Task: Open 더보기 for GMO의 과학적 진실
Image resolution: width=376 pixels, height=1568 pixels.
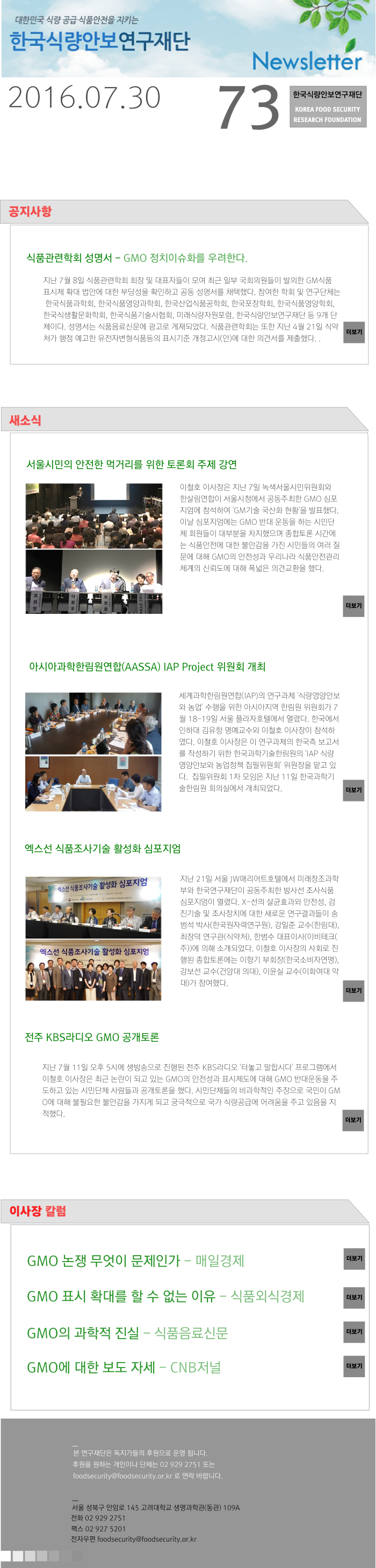Action: click(353, 1331)
